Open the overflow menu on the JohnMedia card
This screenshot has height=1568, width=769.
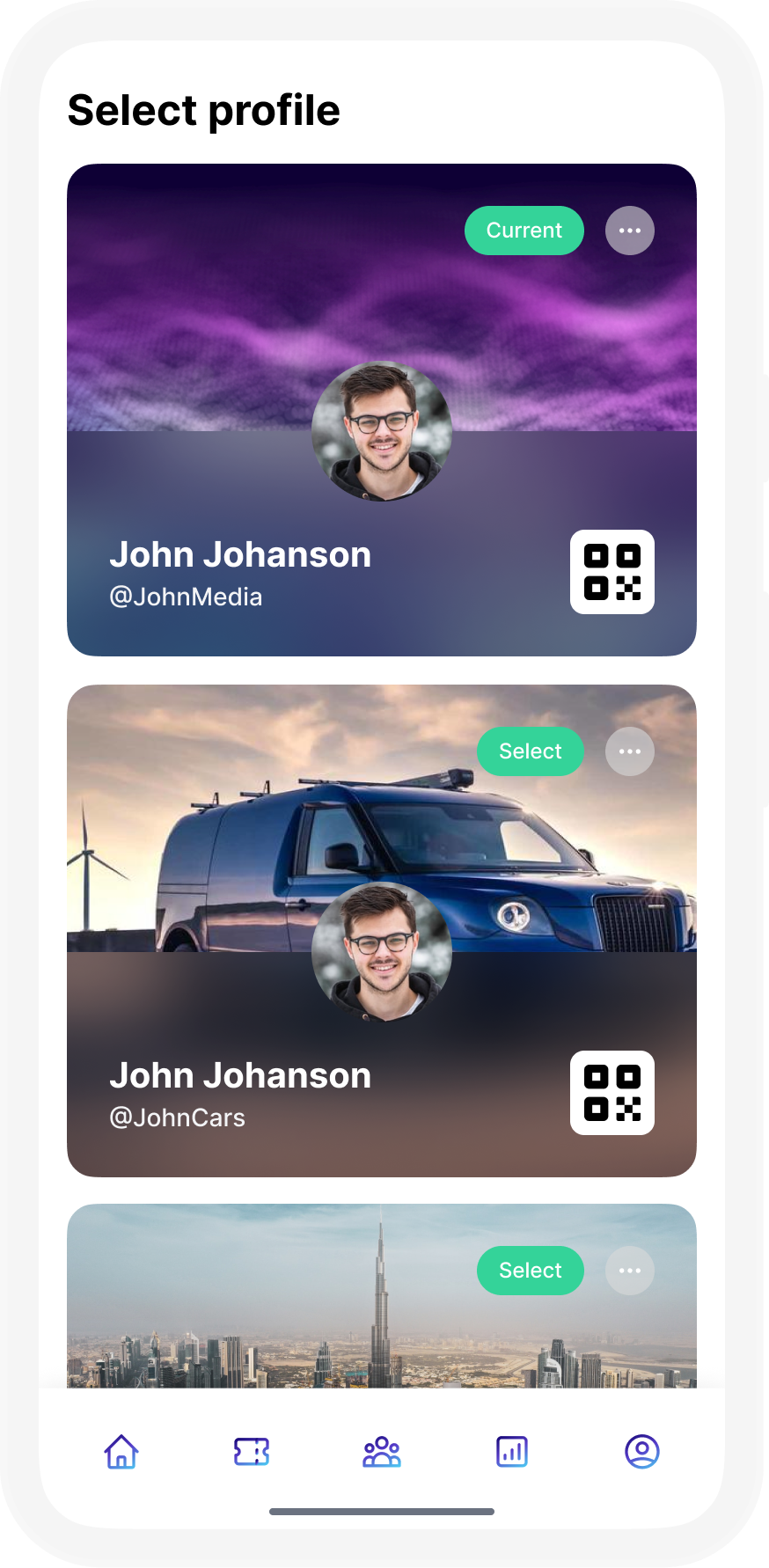click(x=629, y=231)
